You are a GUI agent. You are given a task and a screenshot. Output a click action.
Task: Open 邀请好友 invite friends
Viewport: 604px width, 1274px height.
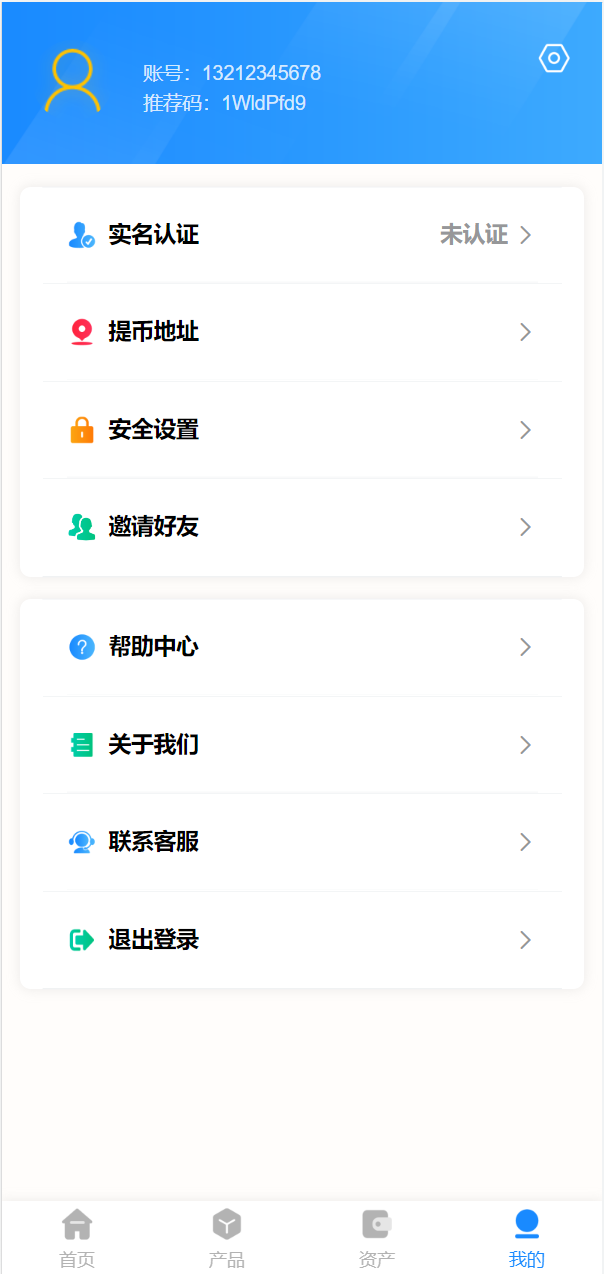point(302,527)
